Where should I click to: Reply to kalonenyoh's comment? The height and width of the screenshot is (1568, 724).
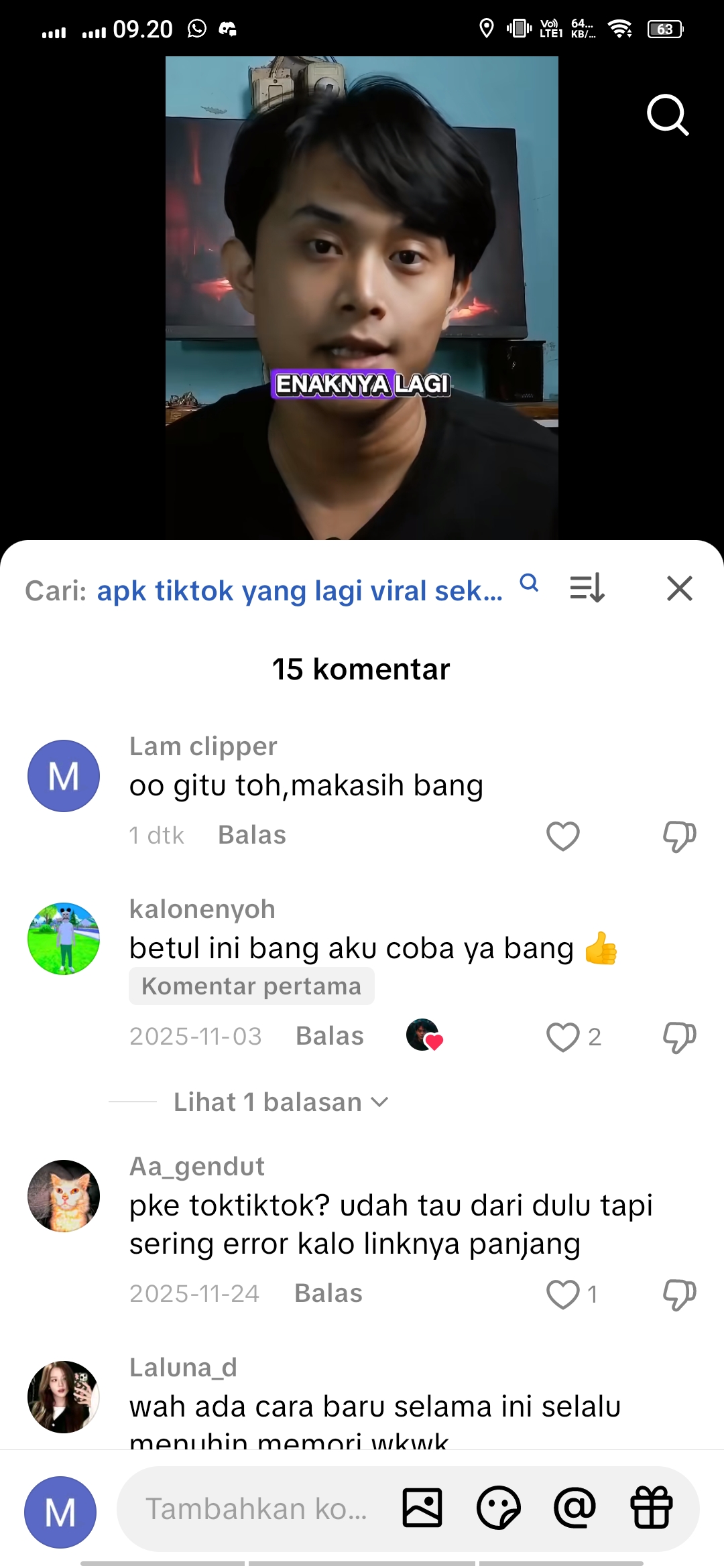pos(330,1037)
